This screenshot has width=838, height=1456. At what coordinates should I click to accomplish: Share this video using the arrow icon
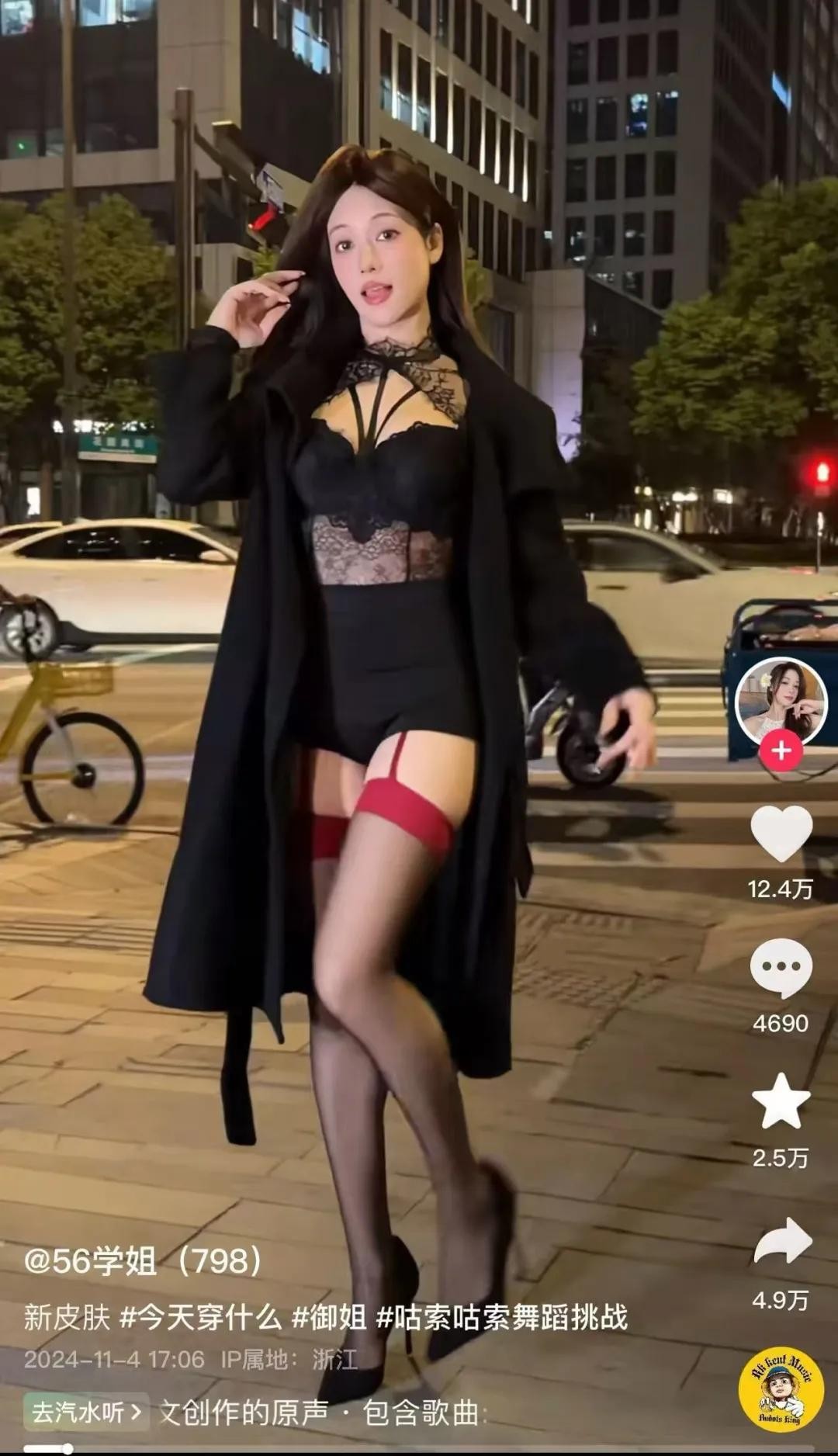click(781, 1239)
